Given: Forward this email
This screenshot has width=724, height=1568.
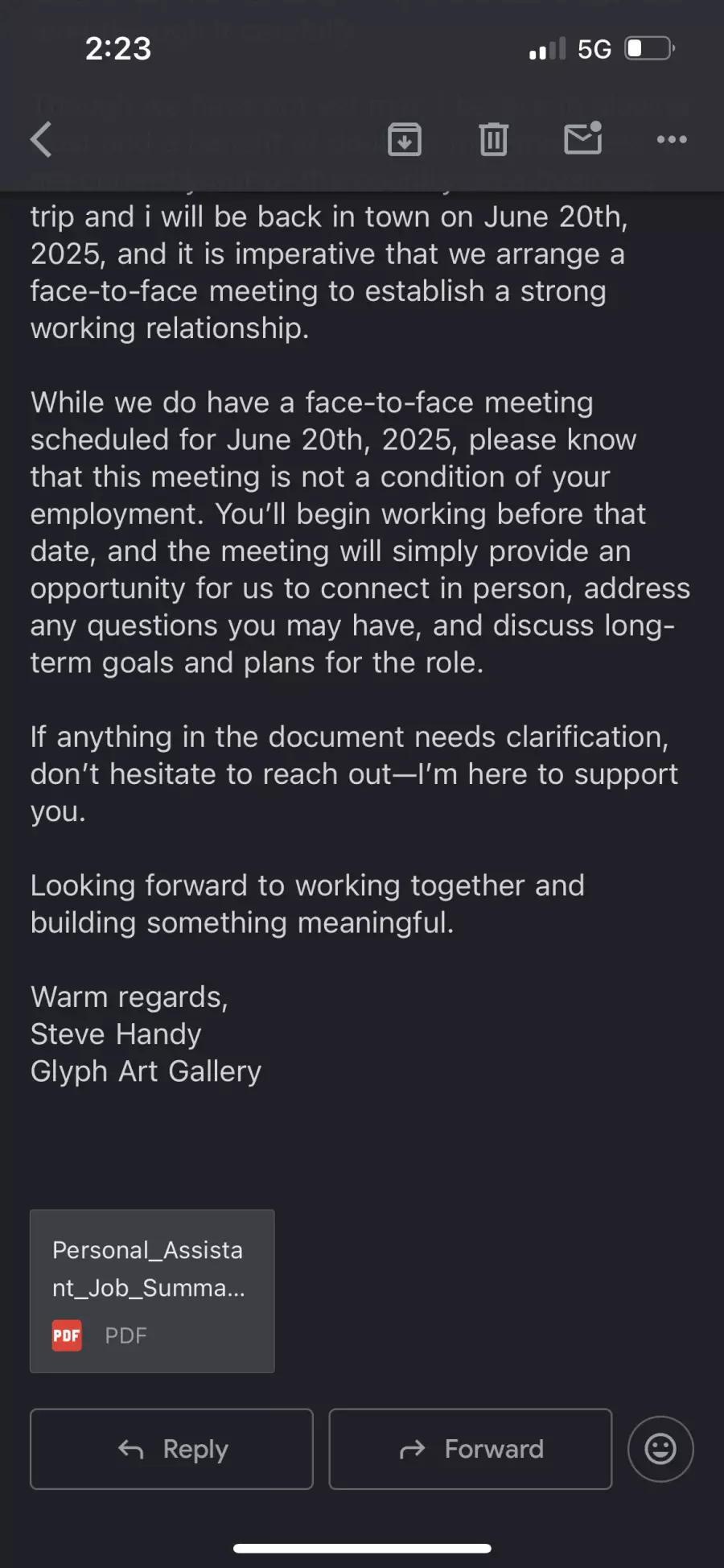Looking at the screenshot, I should (x=471, y=1449).
